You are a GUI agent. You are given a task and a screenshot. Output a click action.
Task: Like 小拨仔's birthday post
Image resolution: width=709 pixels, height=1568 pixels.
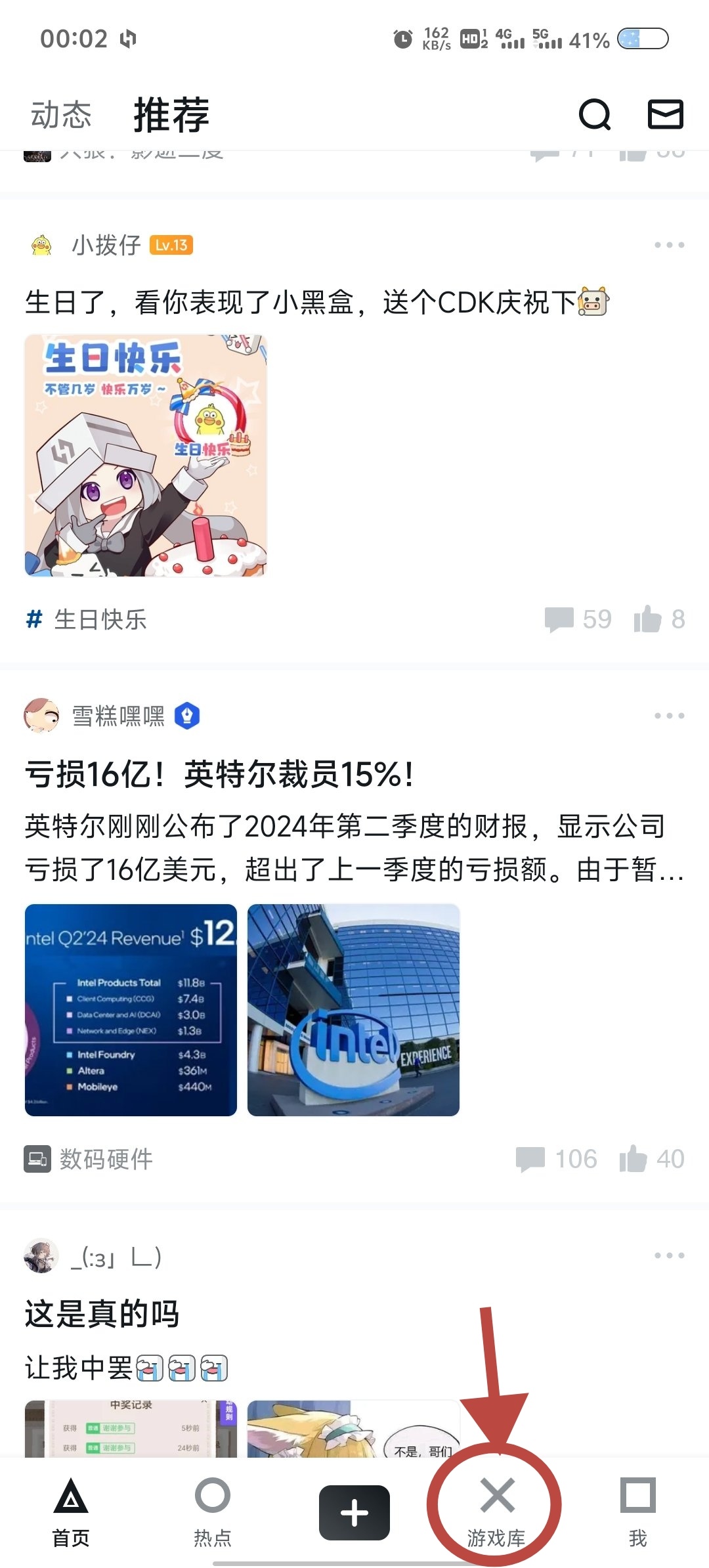(x=659, y=619)
